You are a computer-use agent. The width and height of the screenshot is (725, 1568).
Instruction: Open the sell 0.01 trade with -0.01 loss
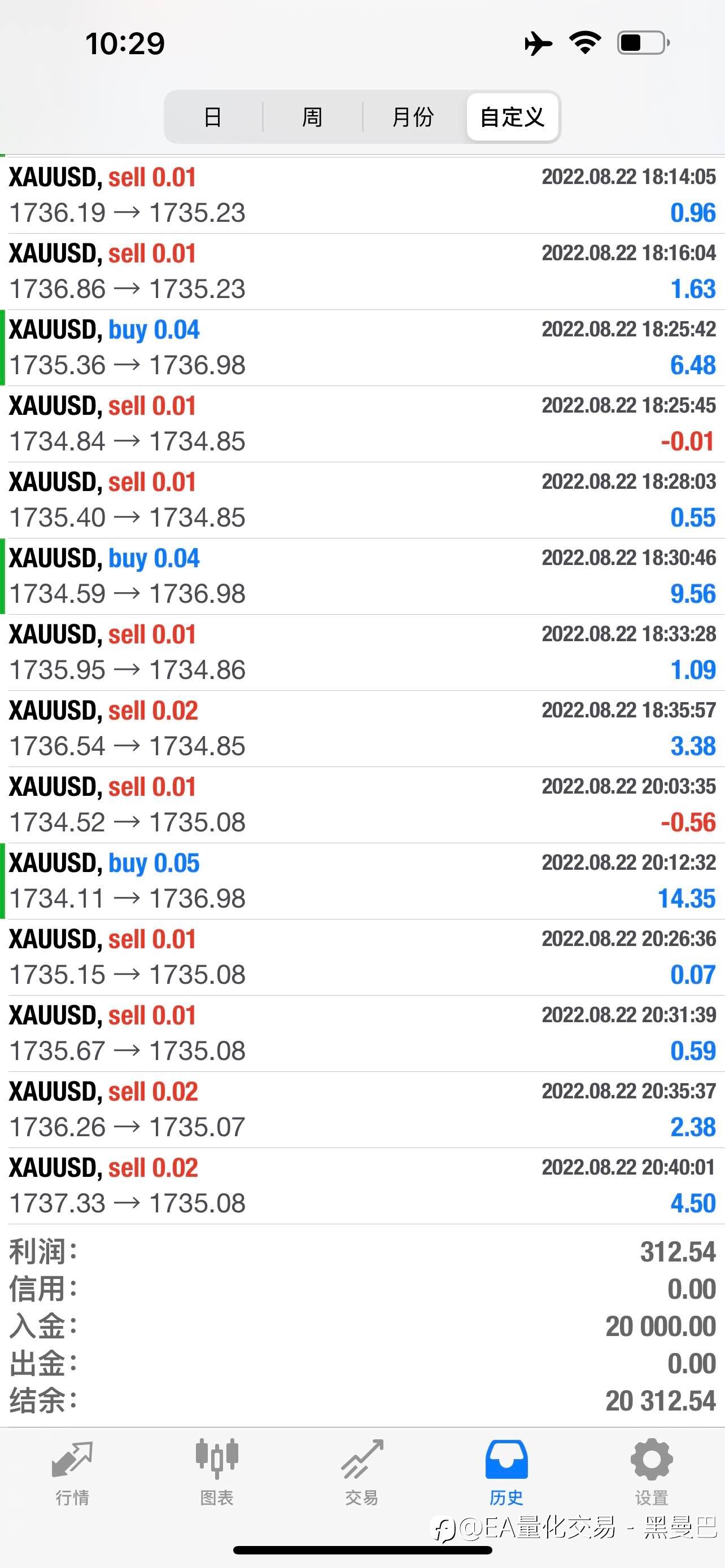click(x=362, y=424)
